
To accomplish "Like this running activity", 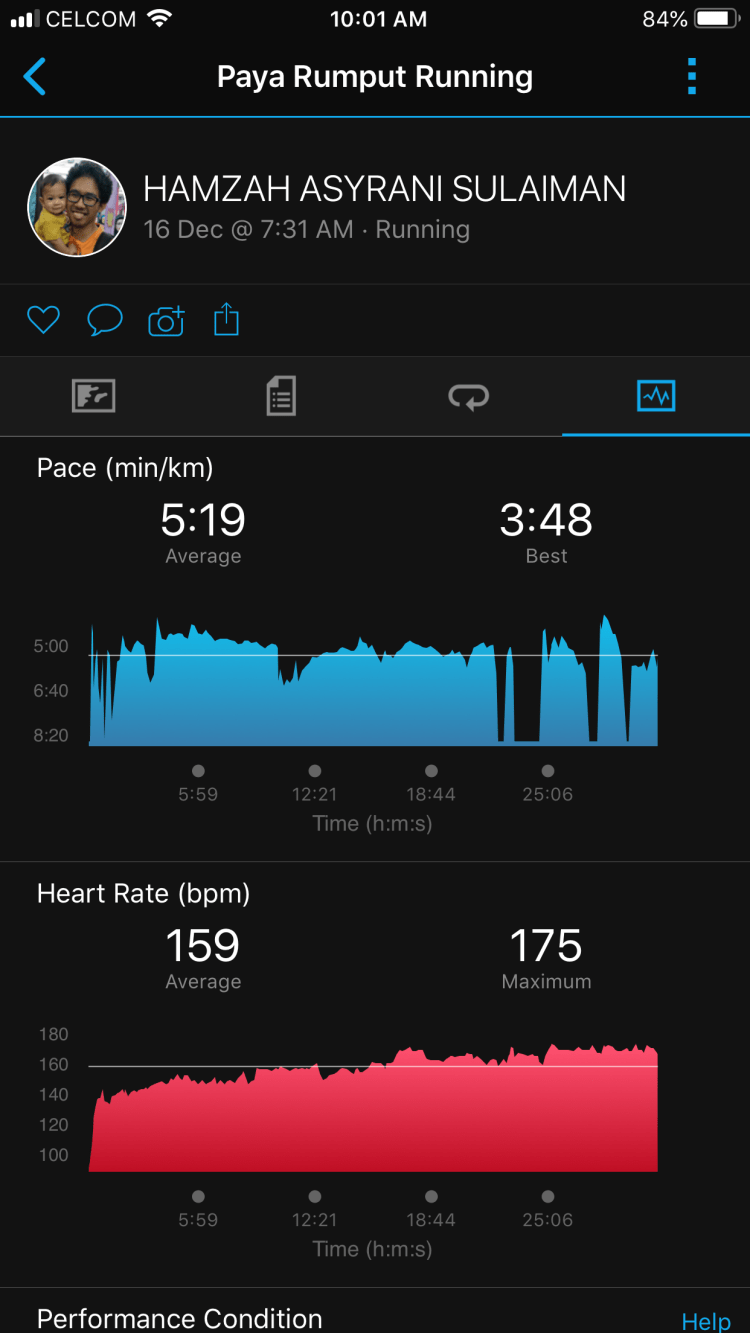I will (43, 320).
